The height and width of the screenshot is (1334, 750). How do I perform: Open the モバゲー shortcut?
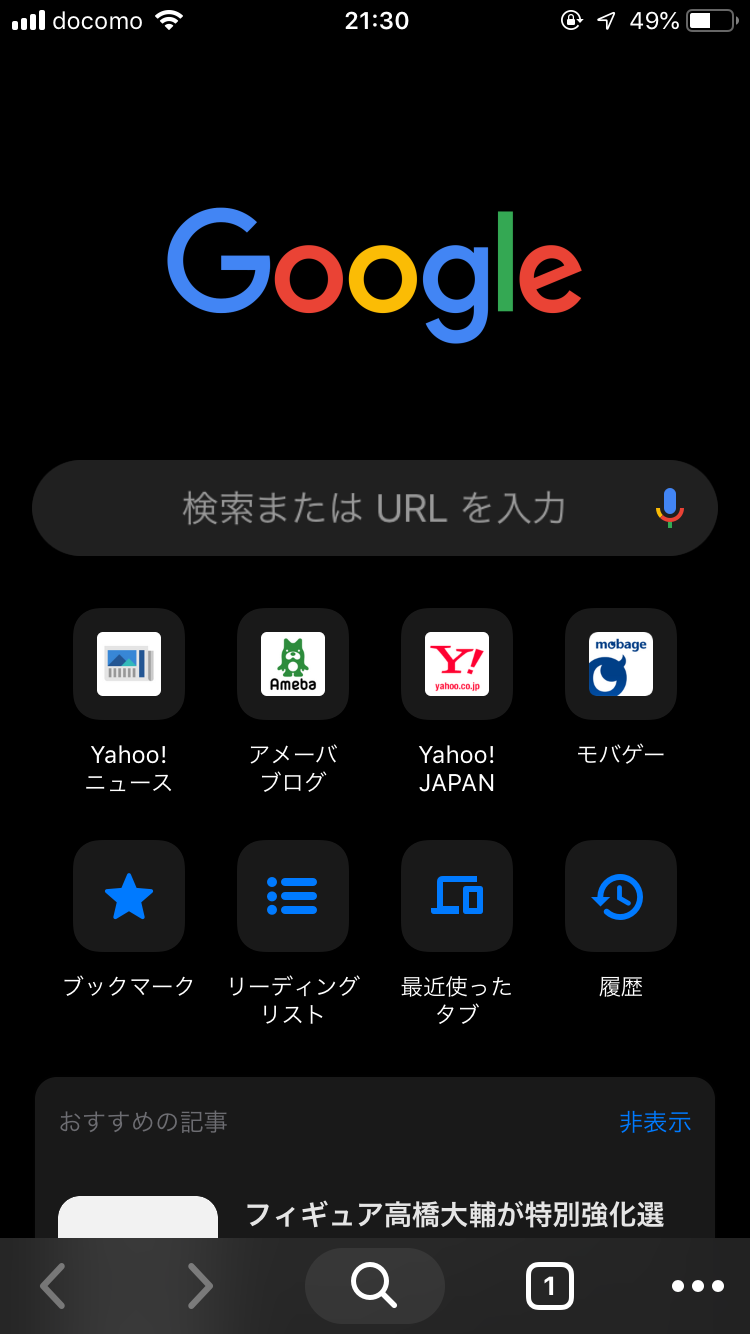621,664
